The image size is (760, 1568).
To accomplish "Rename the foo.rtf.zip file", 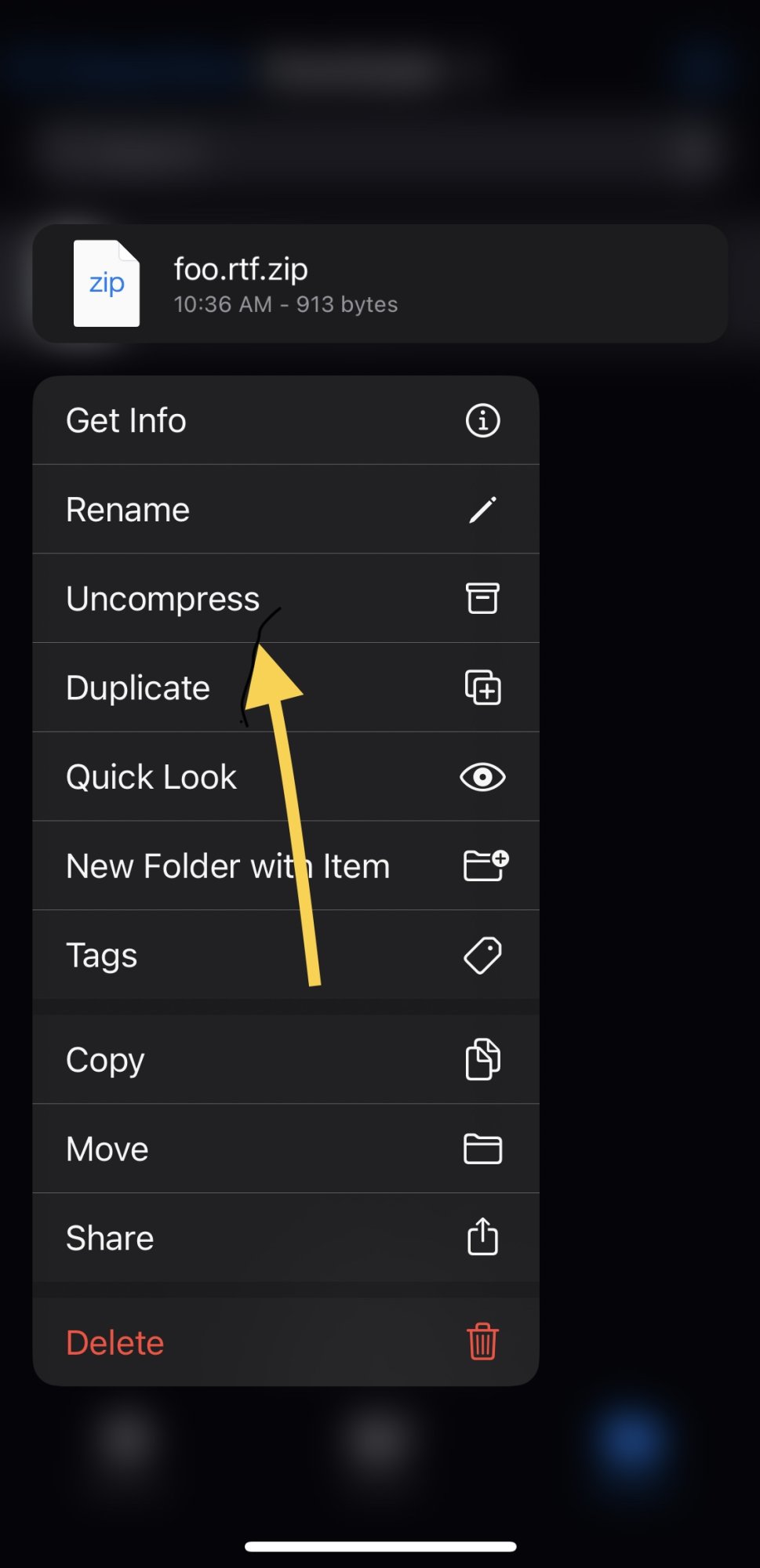I will (285, 510).
